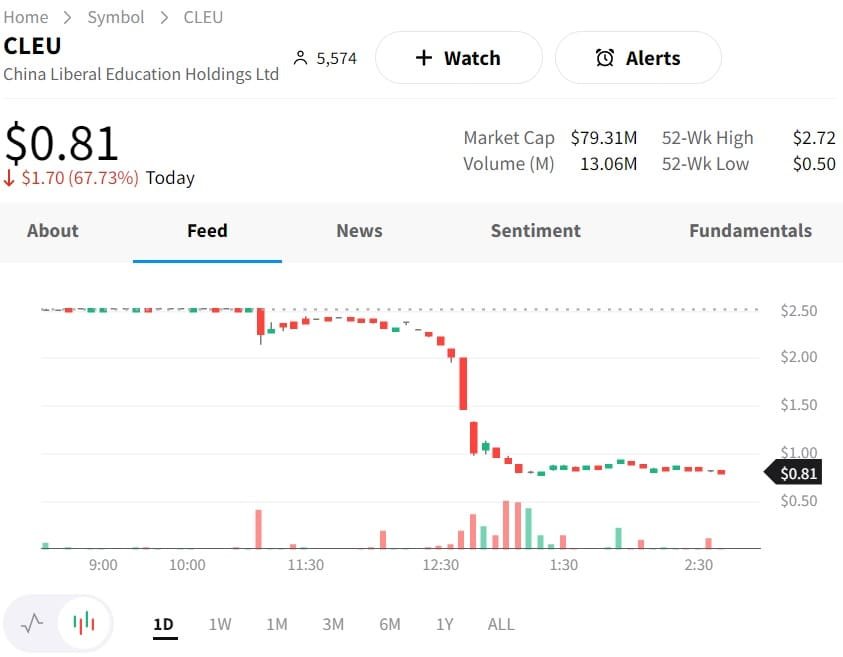Image resolution: width=843 pixels, height=657 pixels.
Task: Change chart range to 1W
Action: point(220,625)
